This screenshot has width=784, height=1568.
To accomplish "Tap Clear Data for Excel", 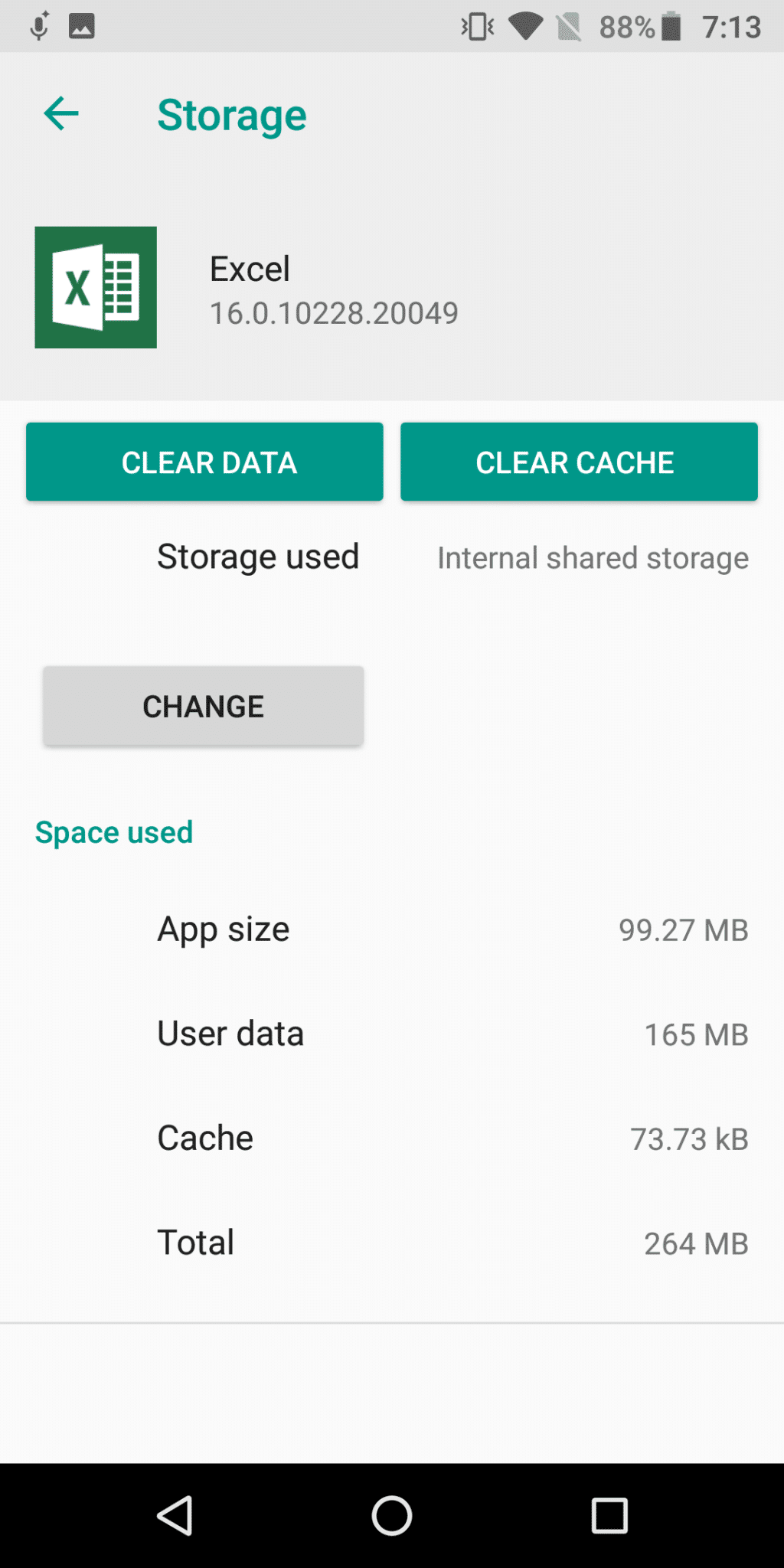I will click(204, 462).
